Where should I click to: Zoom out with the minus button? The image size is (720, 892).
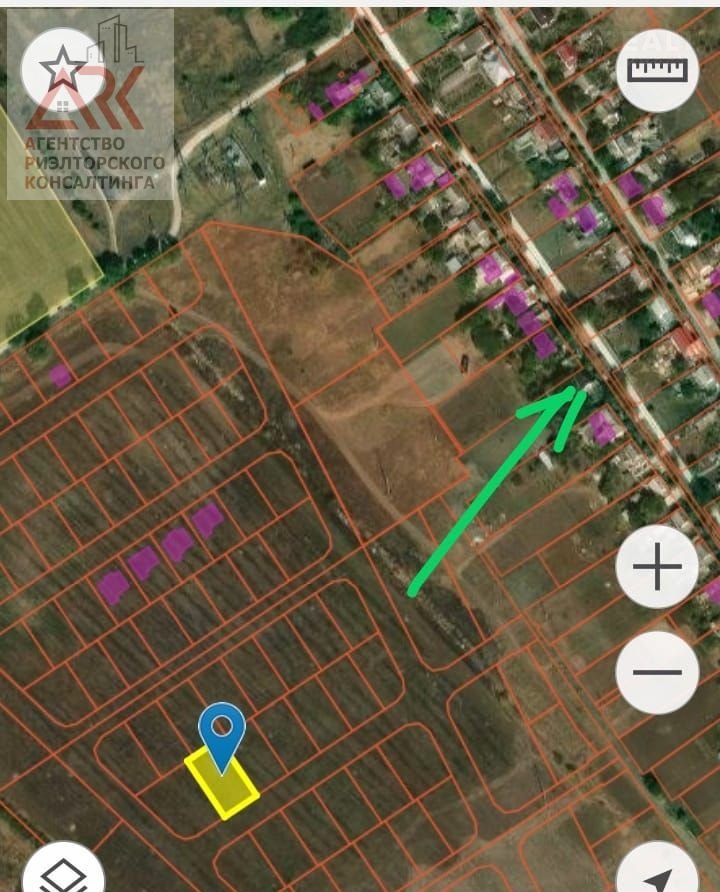[x=657, y=672]
